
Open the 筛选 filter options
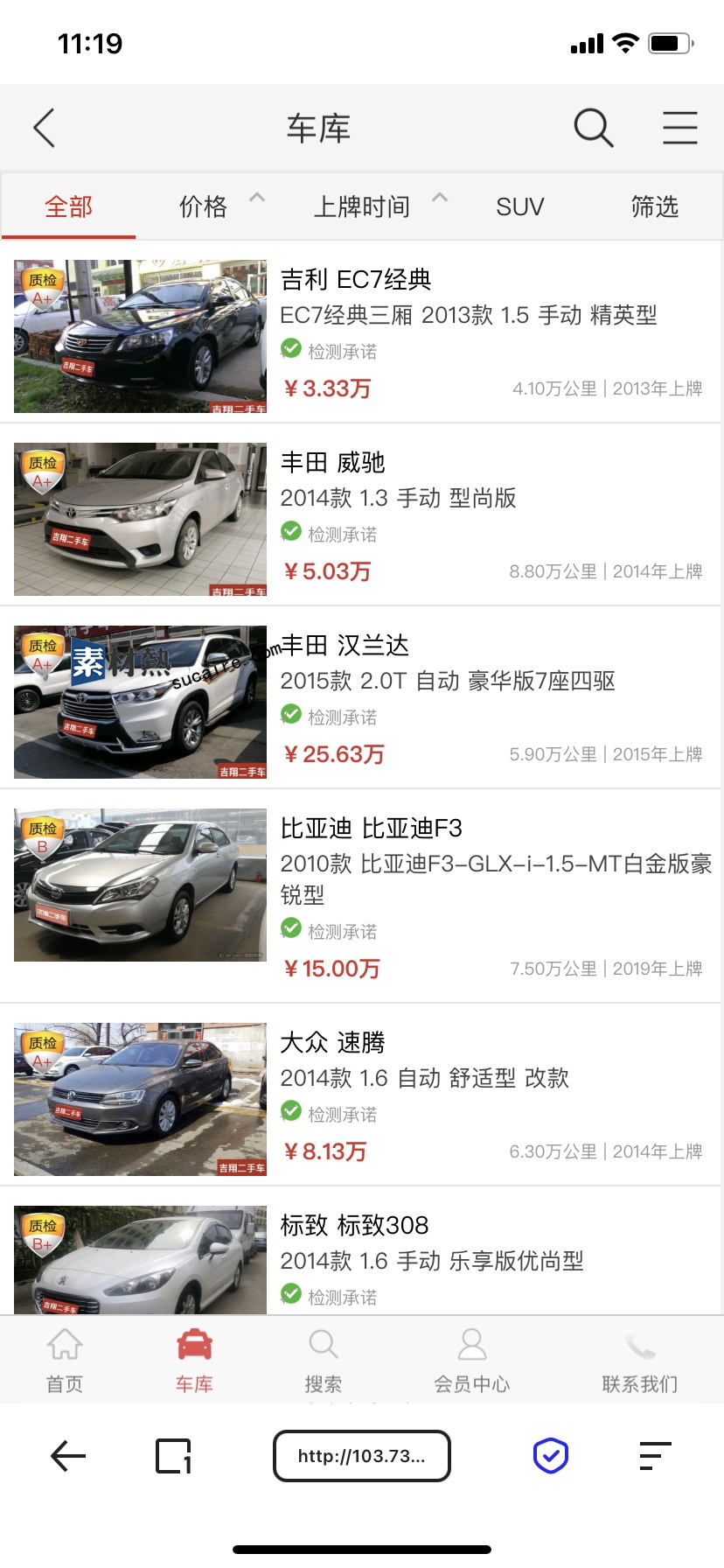coord(654,206)
